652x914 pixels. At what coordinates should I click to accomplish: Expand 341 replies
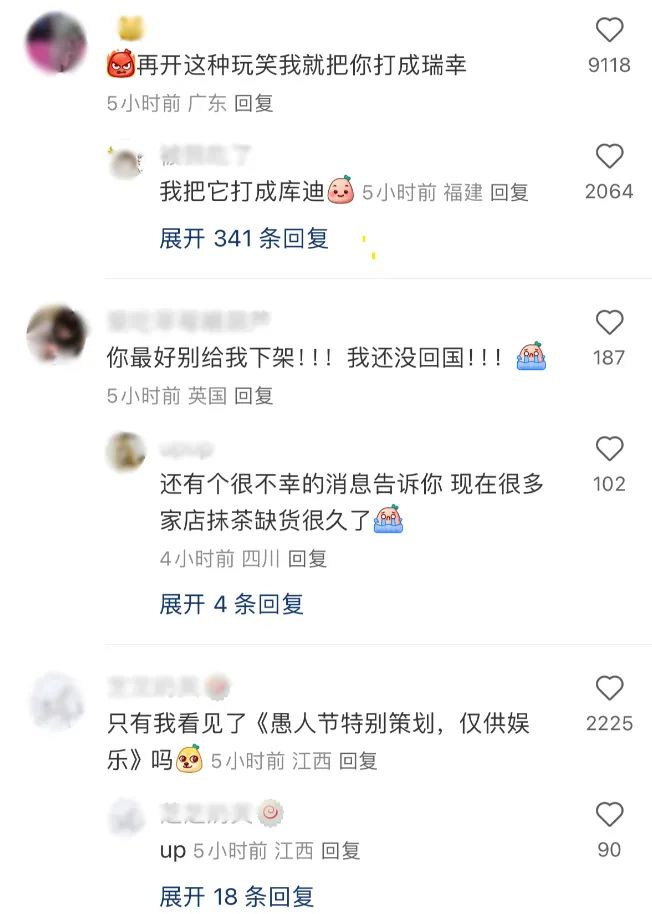click(x=244, y=239)
